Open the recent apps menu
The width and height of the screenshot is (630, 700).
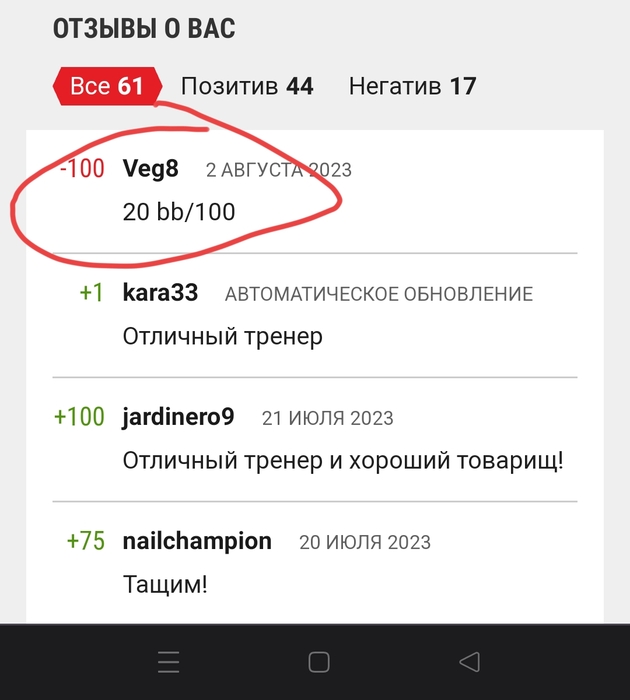tap(169, 662)
